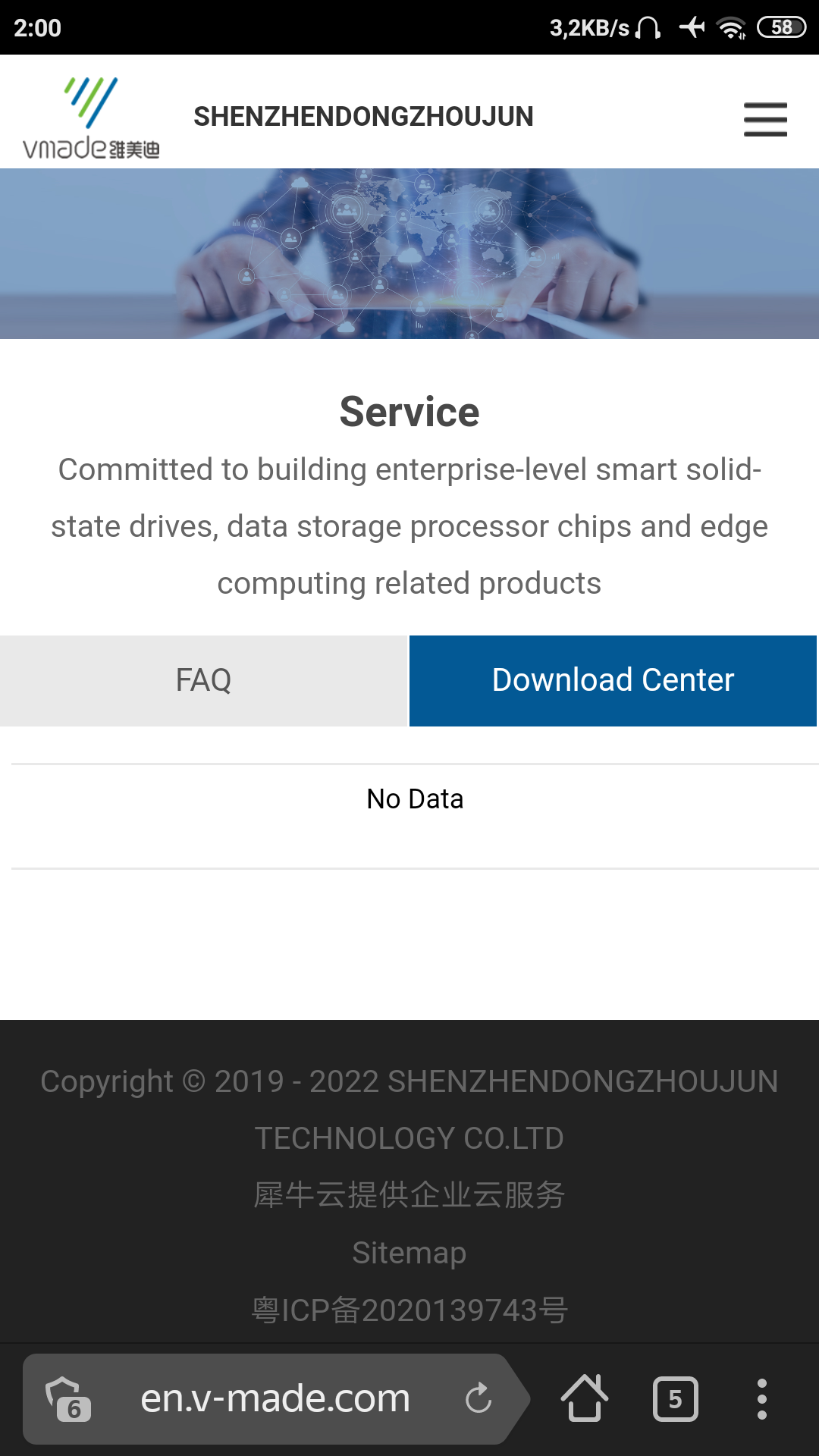Open the tab switcher showing 5 tabs

click(675, 1398)
